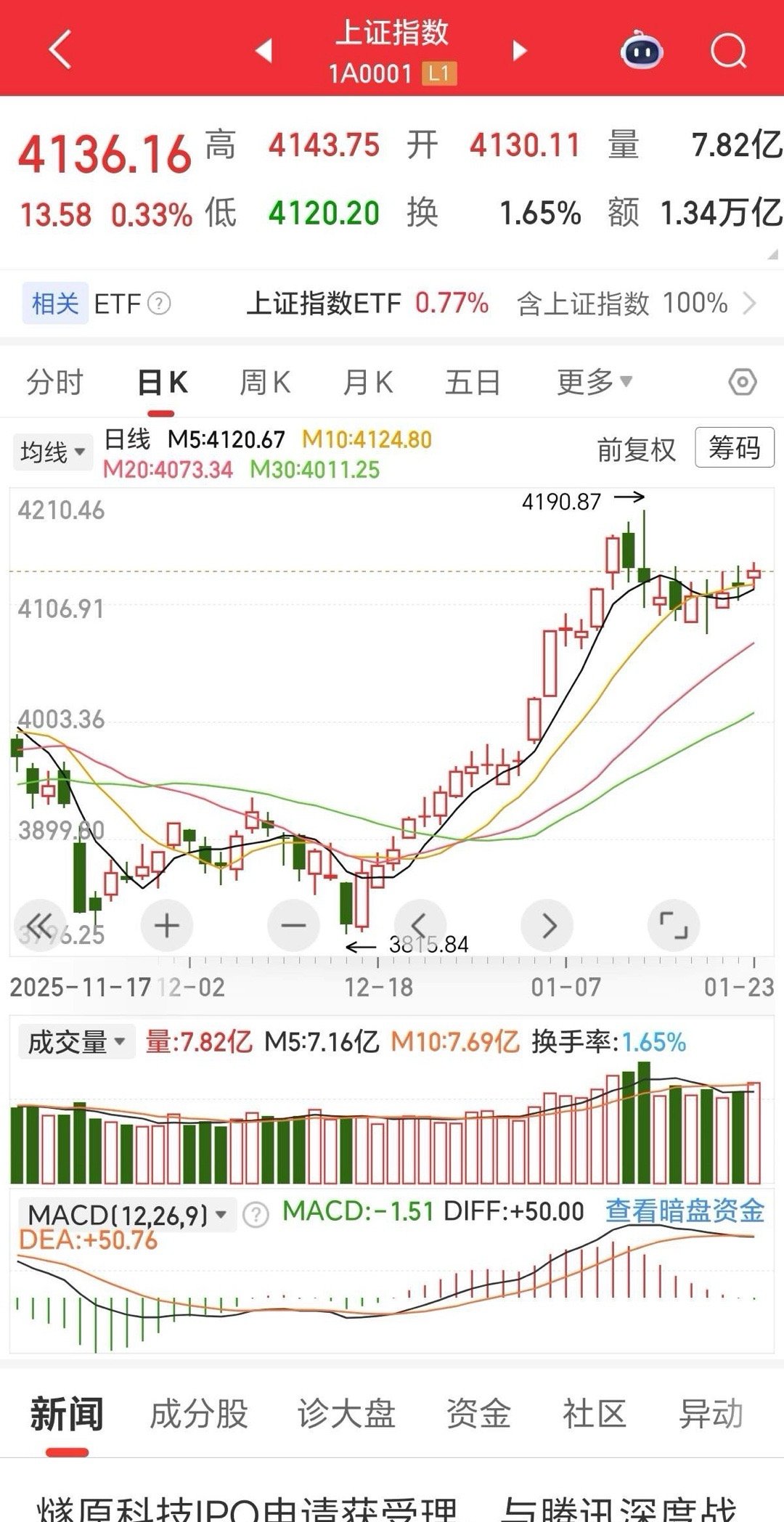Image resolution: width=784 pixels, height=1522 pixels.
Task: Switch to the next index with right triangle
Action: 518,50
